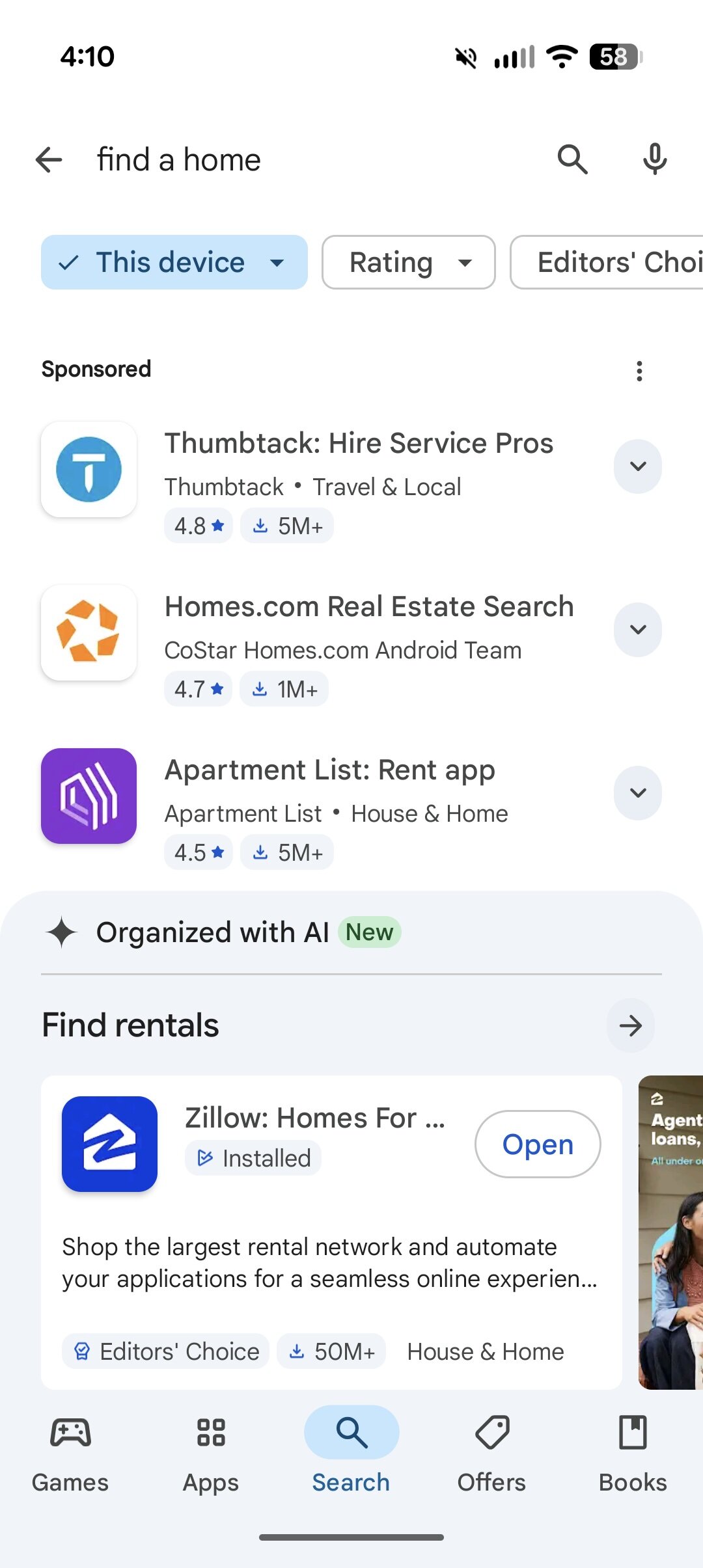Expand the Apartment List result chevron
703x1568 pixels.
pos(637,793)
